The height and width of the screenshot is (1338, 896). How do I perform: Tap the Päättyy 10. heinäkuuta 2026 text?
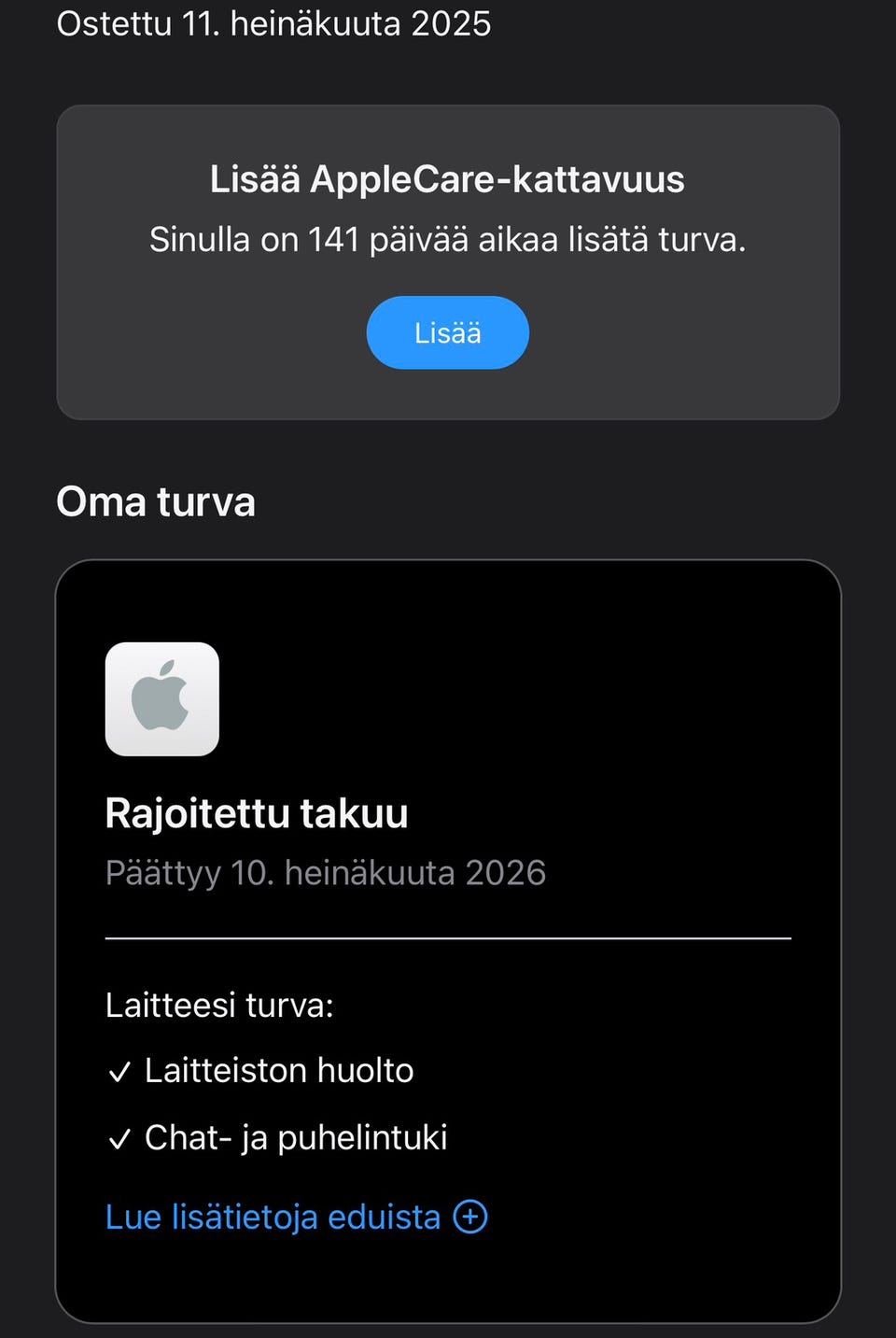coord(326,872)
